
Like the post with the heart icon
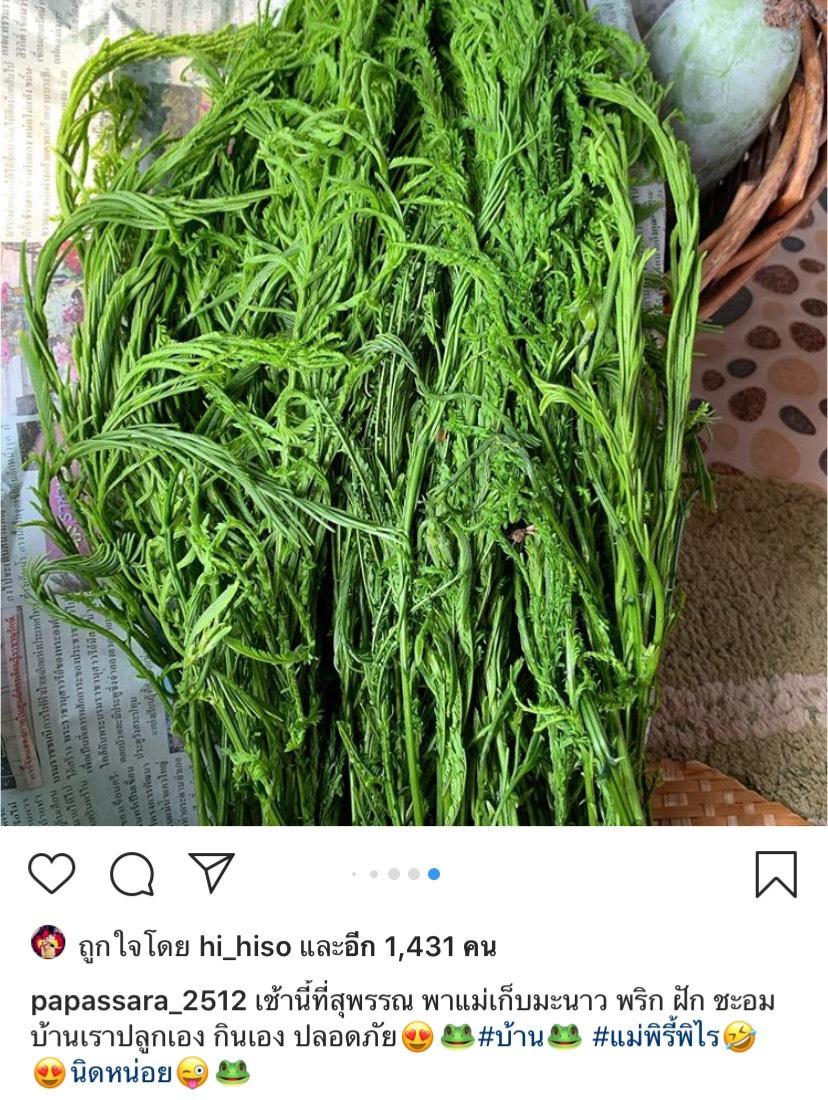click(x=51, y=873)
